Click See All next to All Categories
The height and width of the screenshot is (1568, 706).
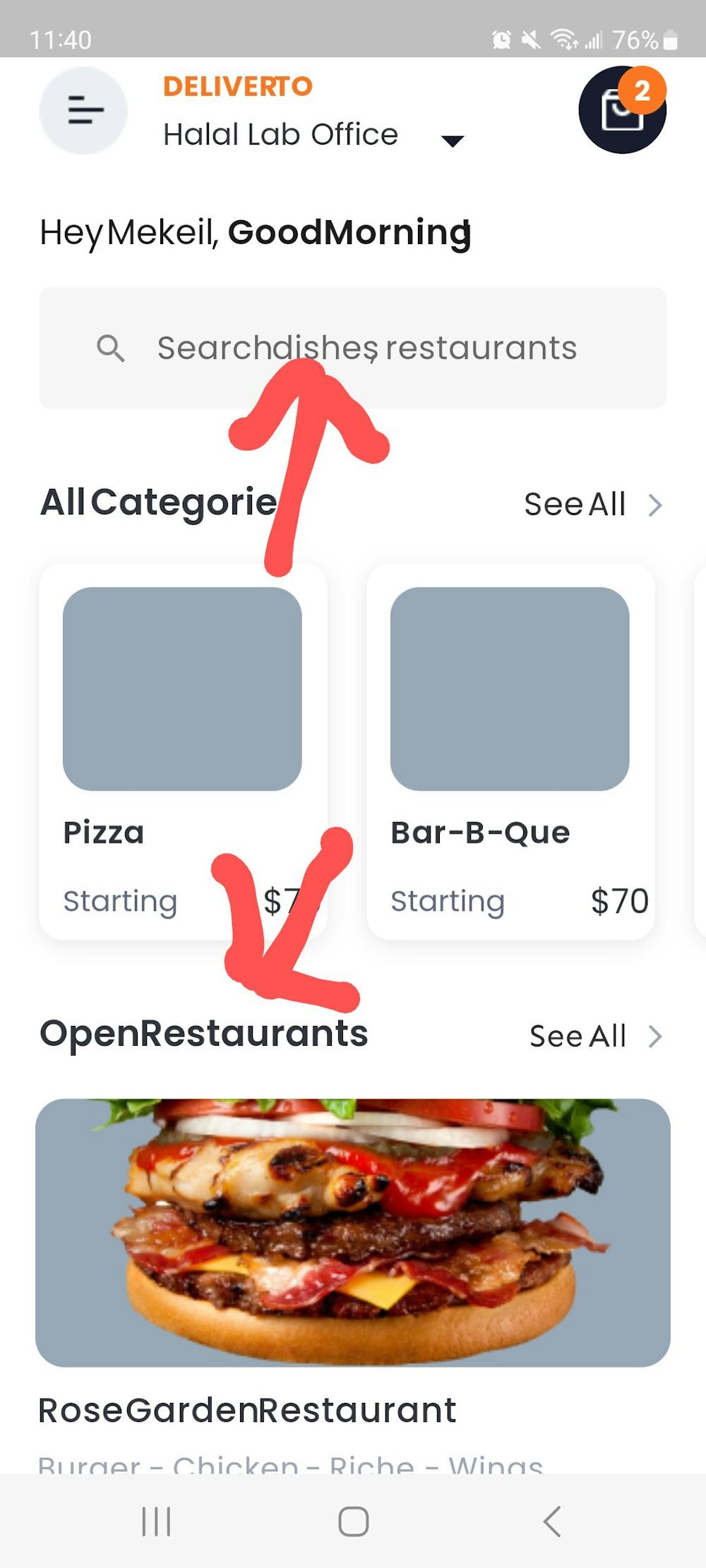(x=575, y=505)
